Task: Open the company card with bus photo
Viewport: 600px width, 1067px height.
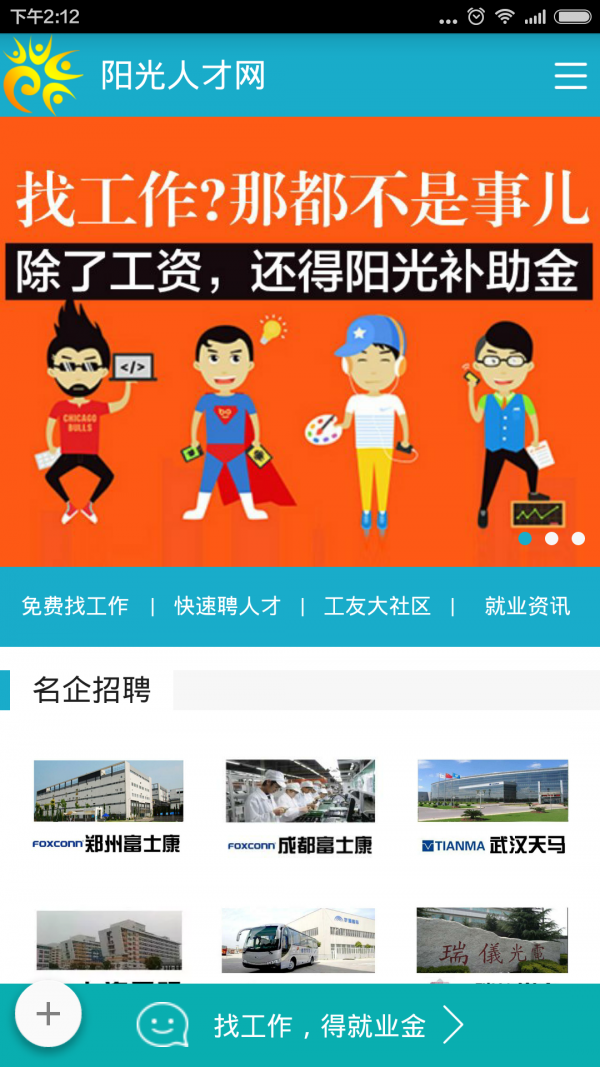Action: click(x=298, y=942)
